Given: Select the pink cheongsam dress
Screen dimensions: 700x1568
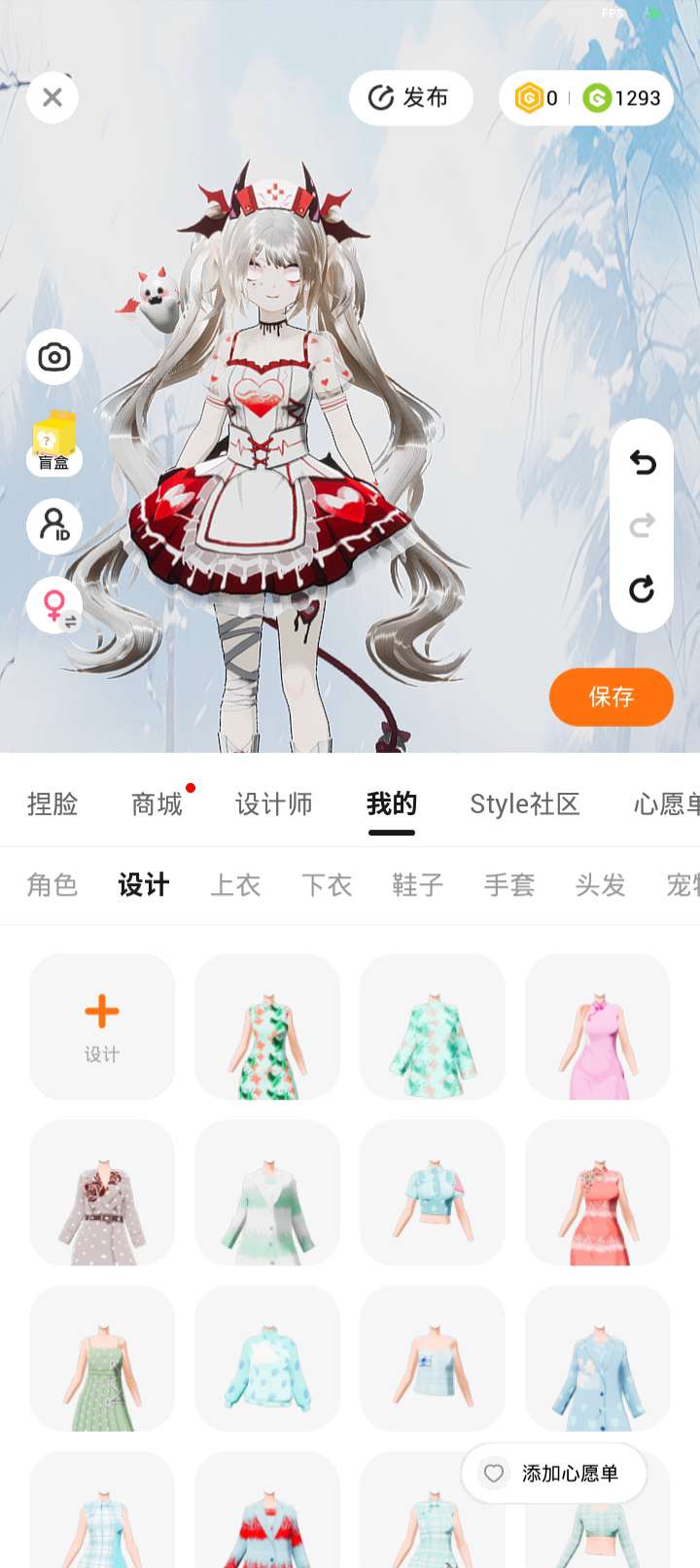Looking at the screenshot, I should coord(598,1027).
